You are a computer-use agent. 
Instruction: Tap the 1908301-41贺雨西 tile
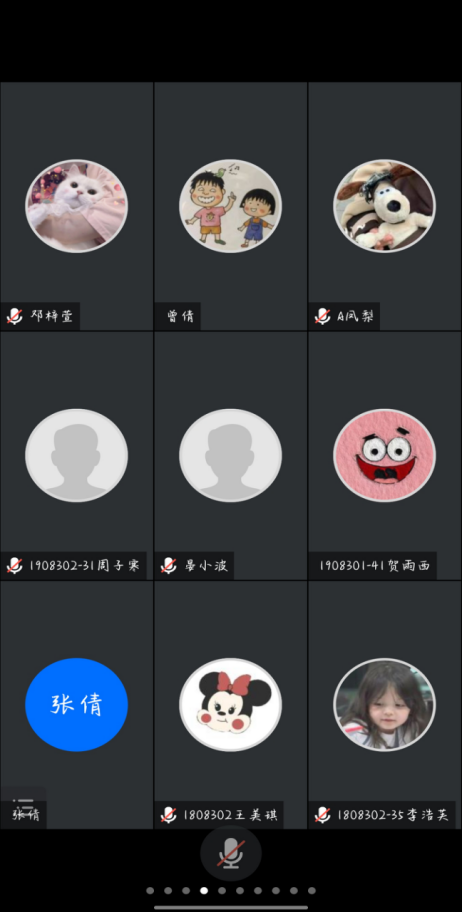click(385, 455)
